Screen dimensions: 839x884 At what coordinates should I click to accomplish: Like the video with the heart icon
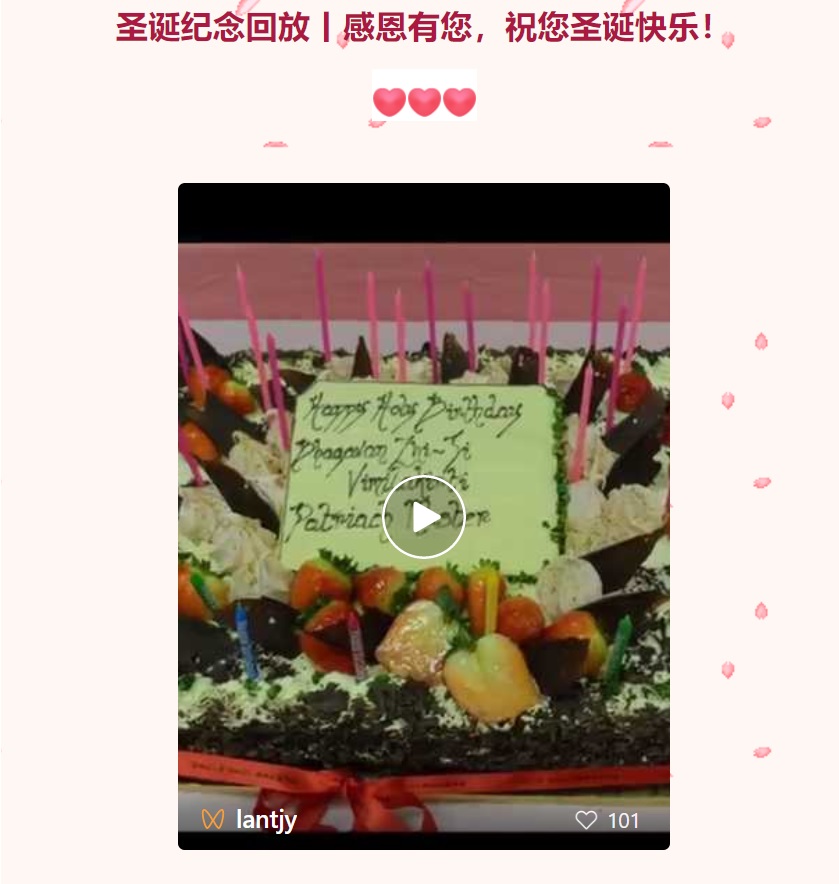tap(587, 820)
